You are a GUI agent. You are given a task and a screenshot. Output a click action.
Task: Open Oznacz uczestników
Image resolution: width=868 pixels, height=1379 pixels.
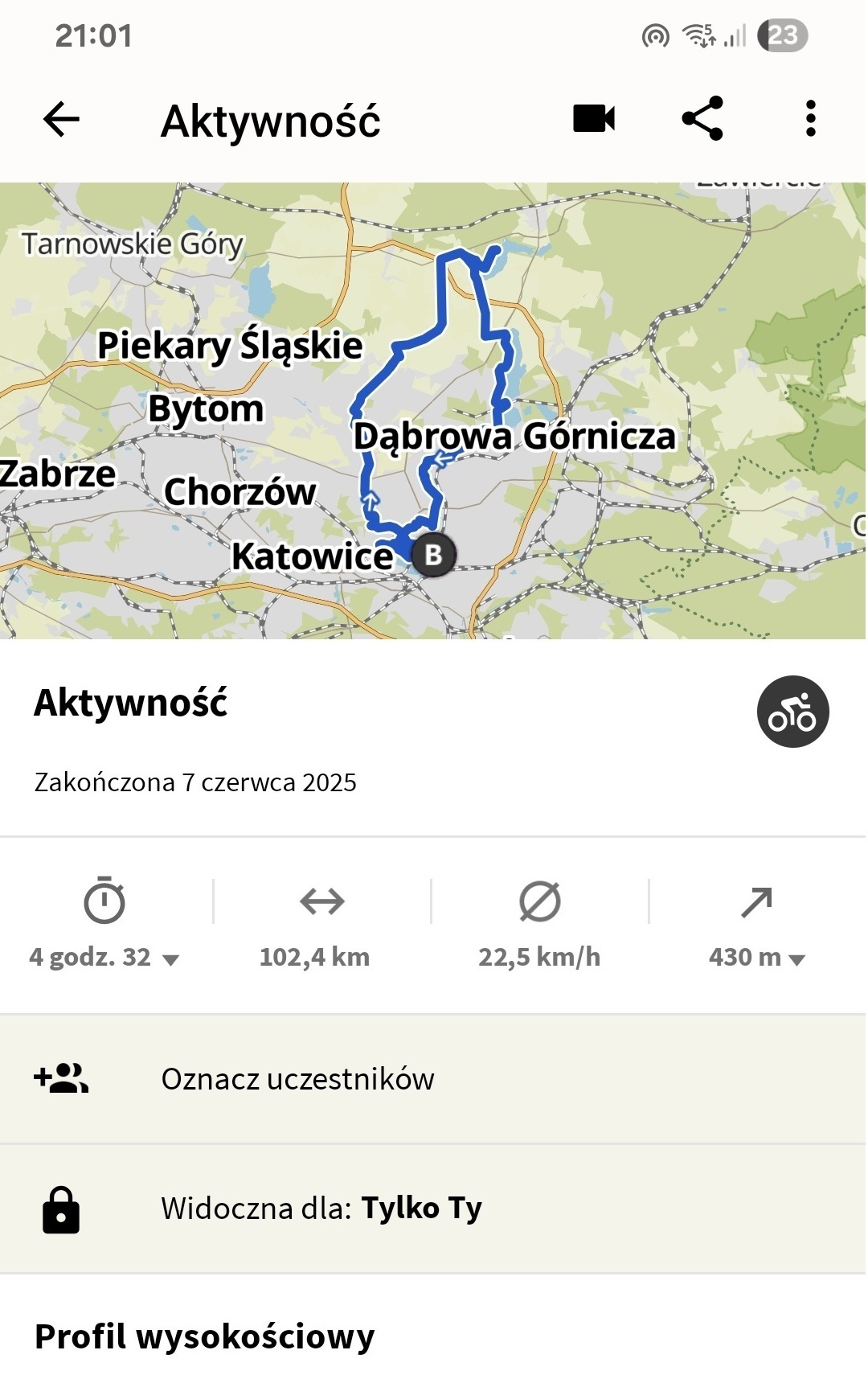pos(297,1079)
